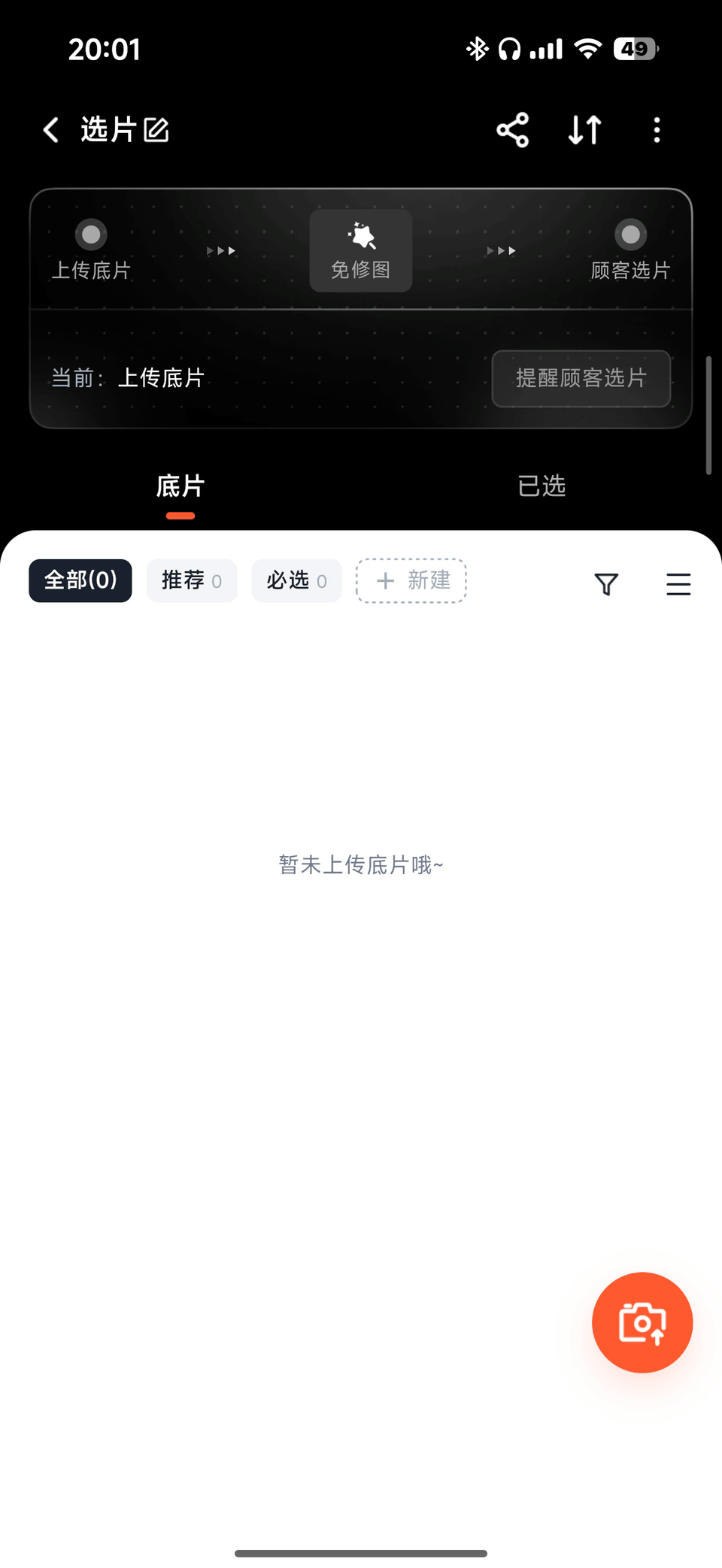Select the 必选 filter chip
Viewport: 722px width, 1568px height.
click(x=296, y=580)
